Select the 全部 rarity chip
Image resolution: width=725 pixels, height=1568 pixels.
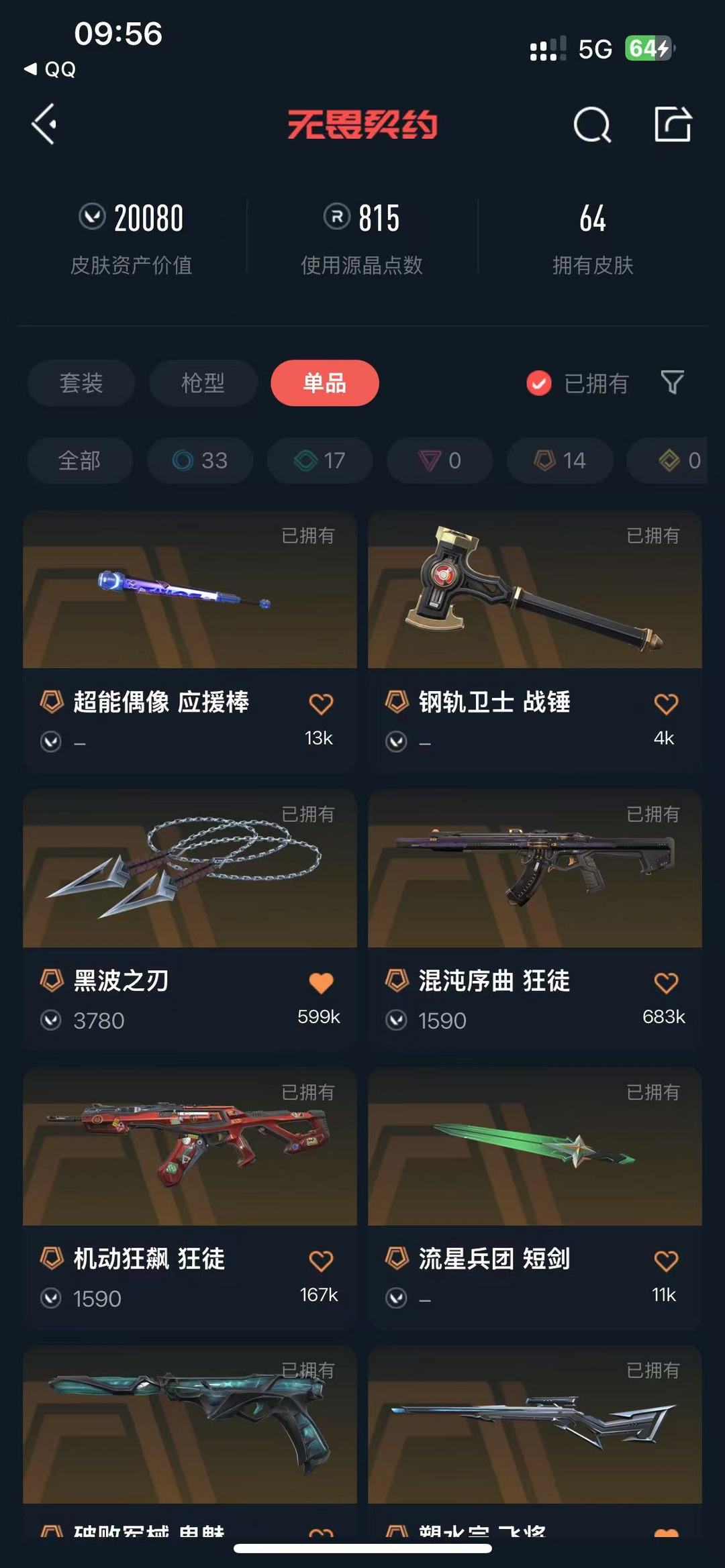tap(80, 460)
